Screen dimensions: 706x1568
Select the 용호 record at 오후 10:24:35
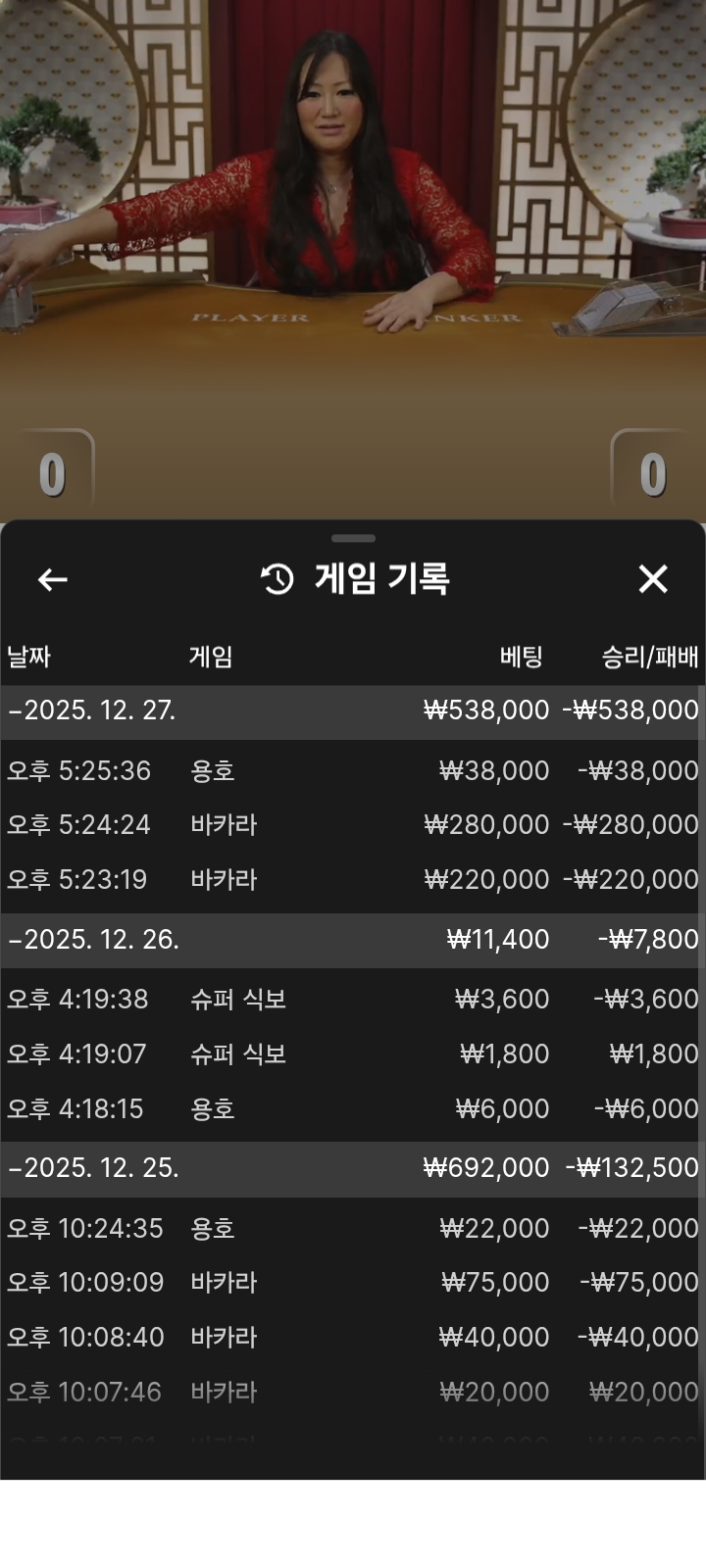pyautogui.click(x=353, y=1227)
